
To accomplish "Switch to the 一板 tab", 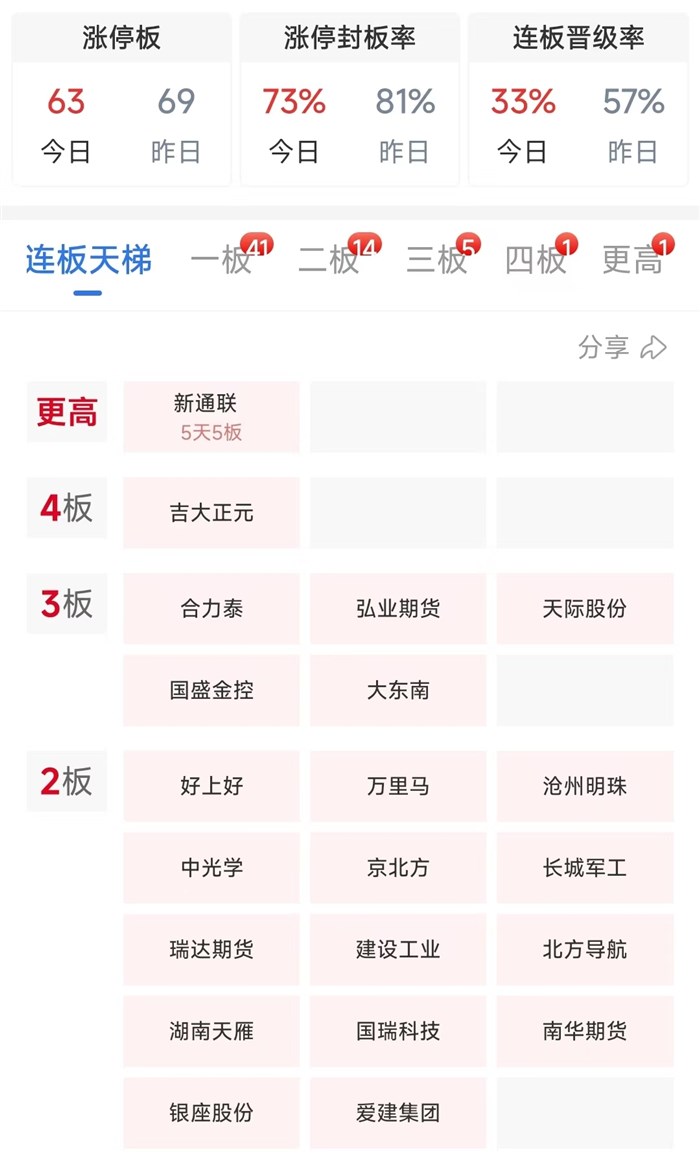I will point(222,260).
